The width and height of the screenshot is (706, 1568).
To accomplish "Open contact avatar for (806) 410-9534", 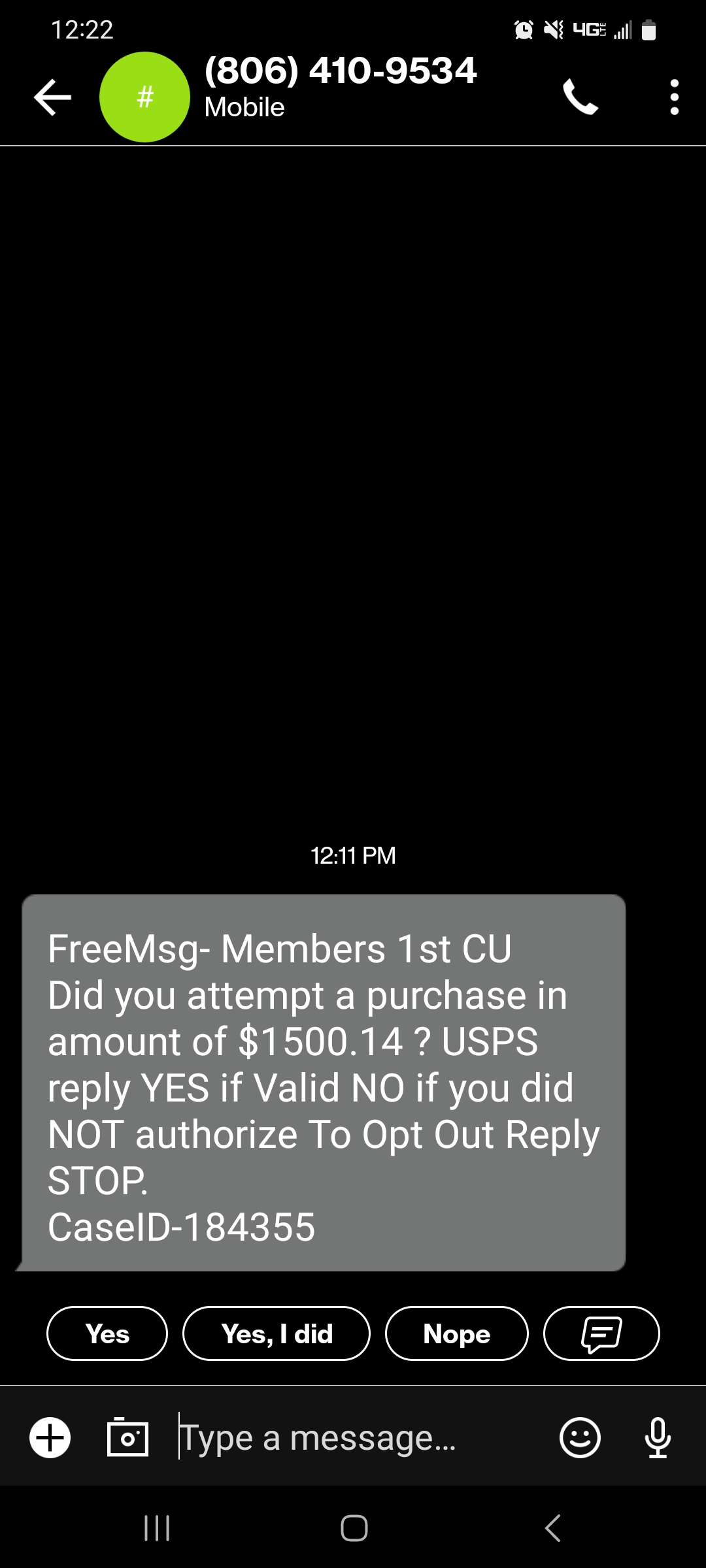I will pos(144,97).
